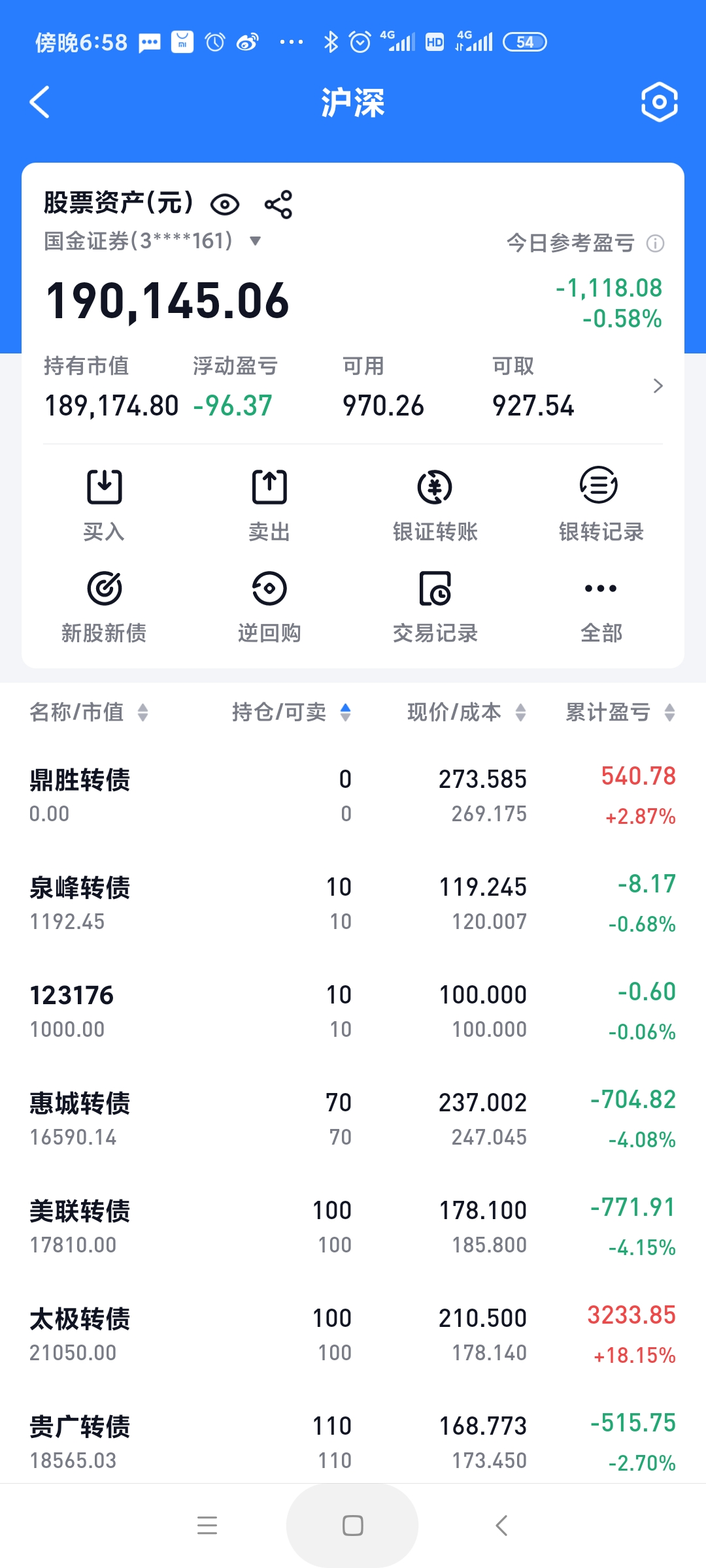The image size is (706, 1568).
Task: Open the 国金证券 account dropdown
Action: coord(256,241)
